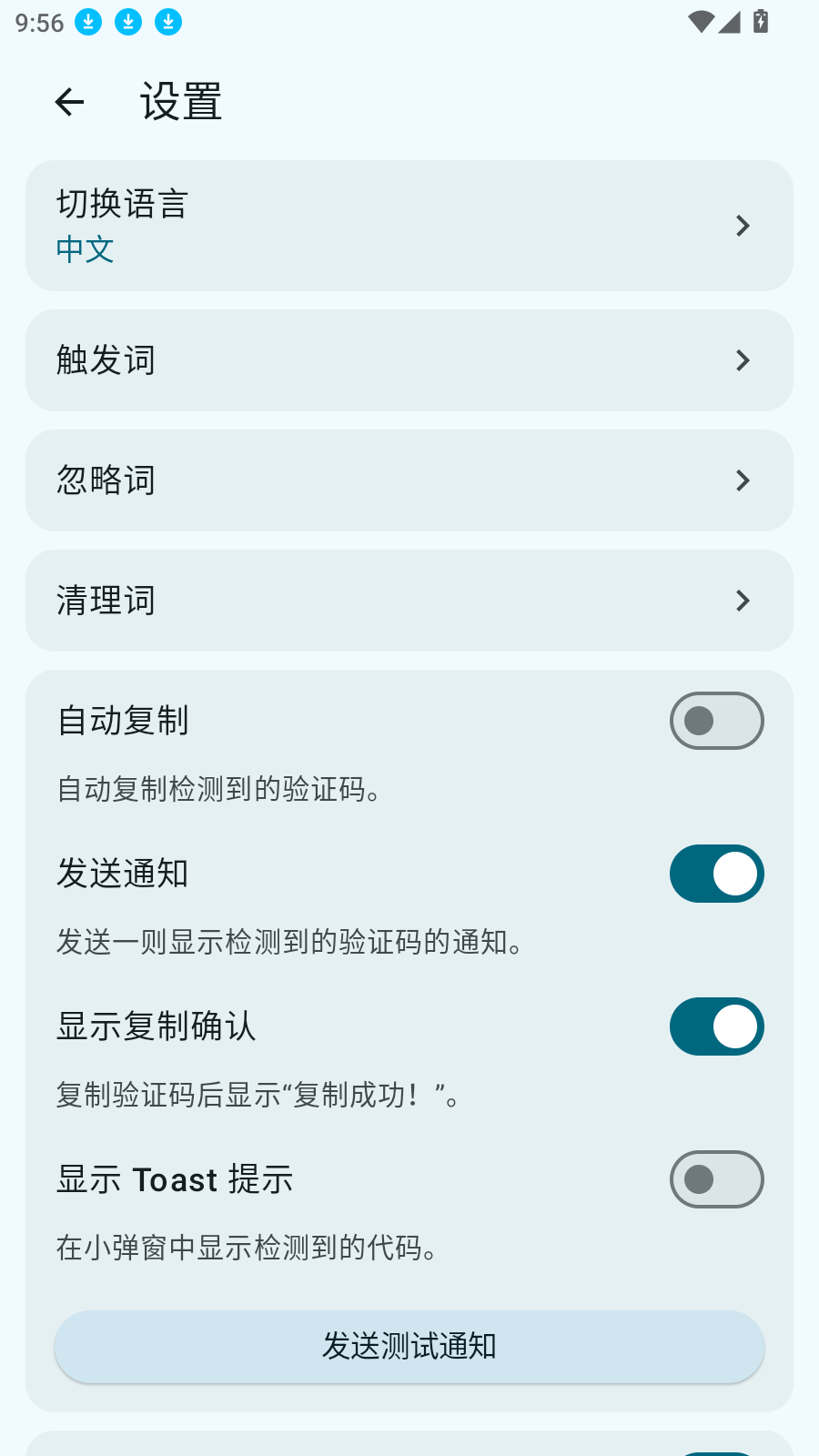Disable the 显示复制确认 switch
Screen dimensions: 819x1456
(716, 1026)
